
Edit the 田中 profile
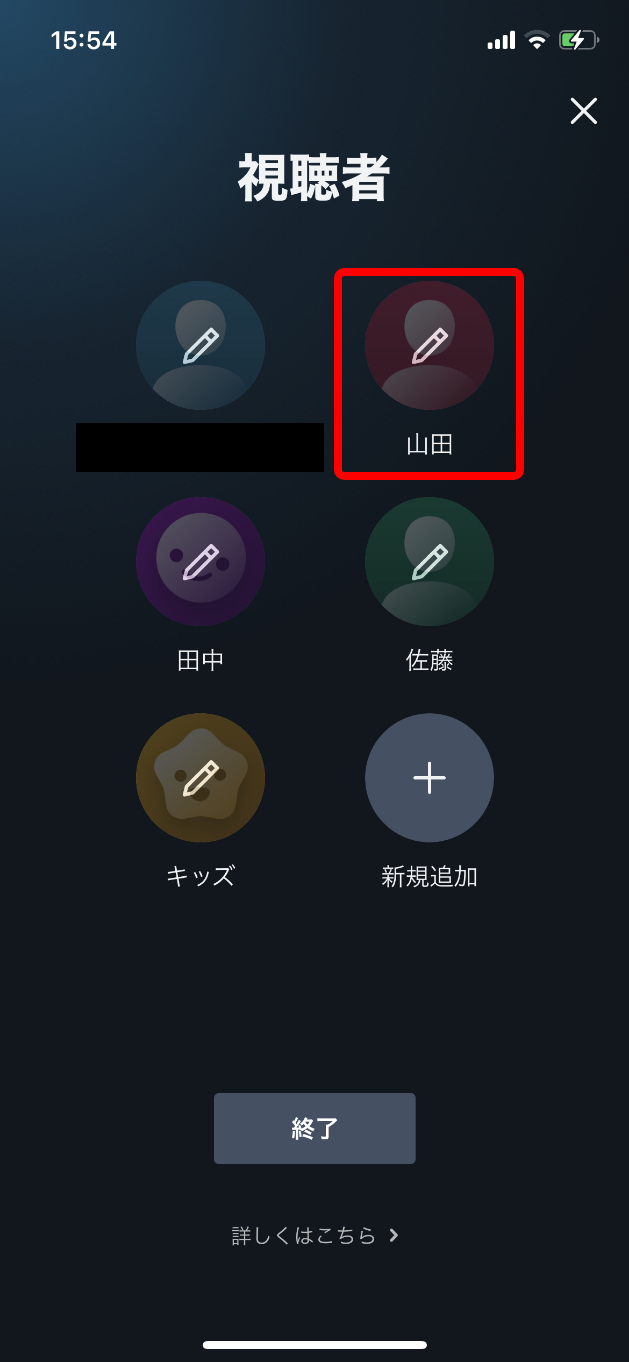(200, 561)
